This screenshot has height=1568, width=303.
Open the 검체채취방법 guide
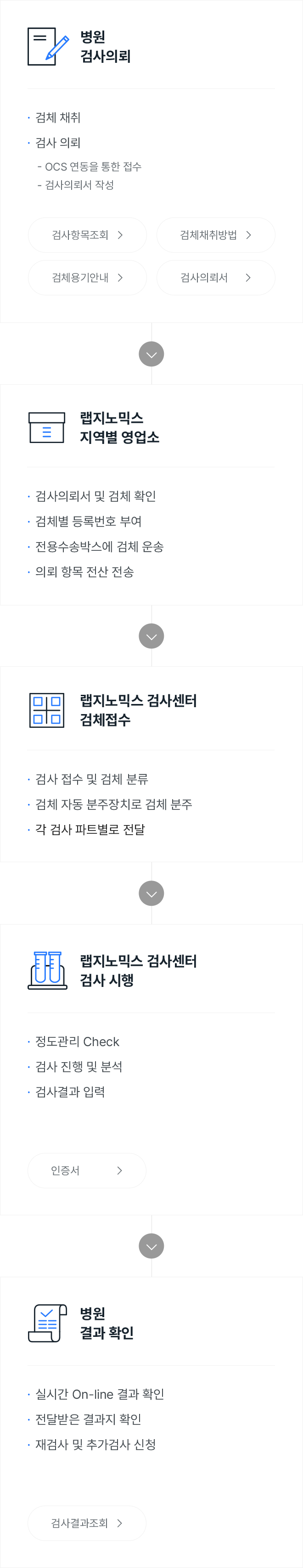click(x=216, y=235)
